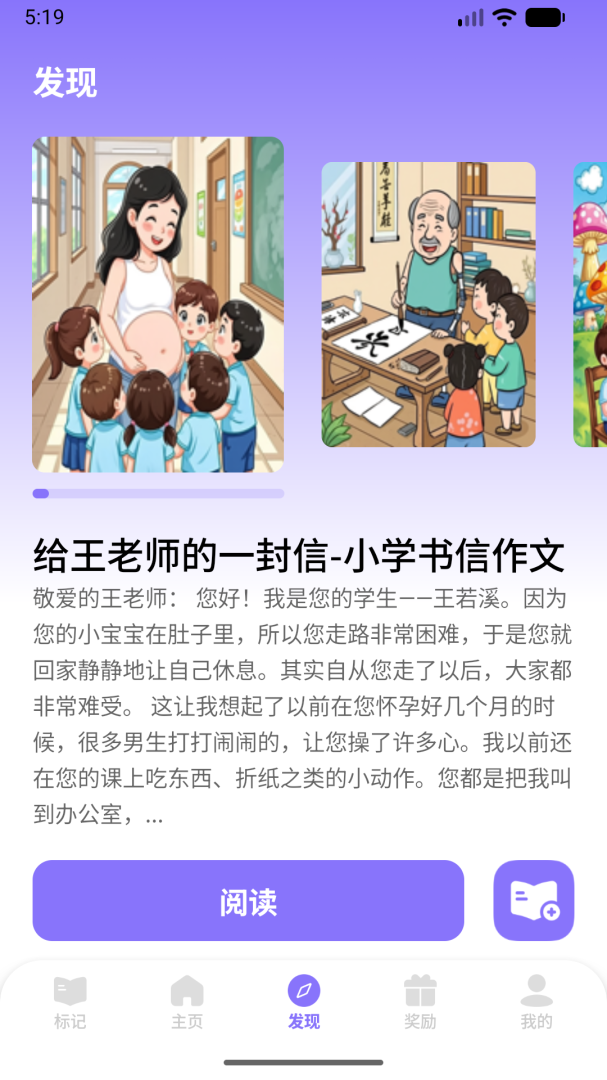Tap the 阅读 button
Viewport: 607px width, 1080px height.
(248, 901)
